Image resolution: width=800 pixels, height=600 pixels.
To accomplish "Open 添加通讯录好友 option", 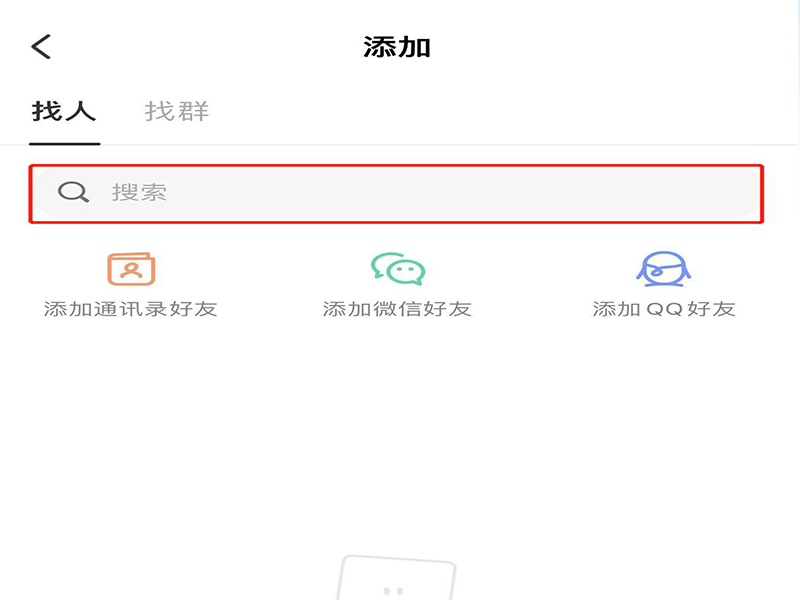I will (x=131, y=285).
